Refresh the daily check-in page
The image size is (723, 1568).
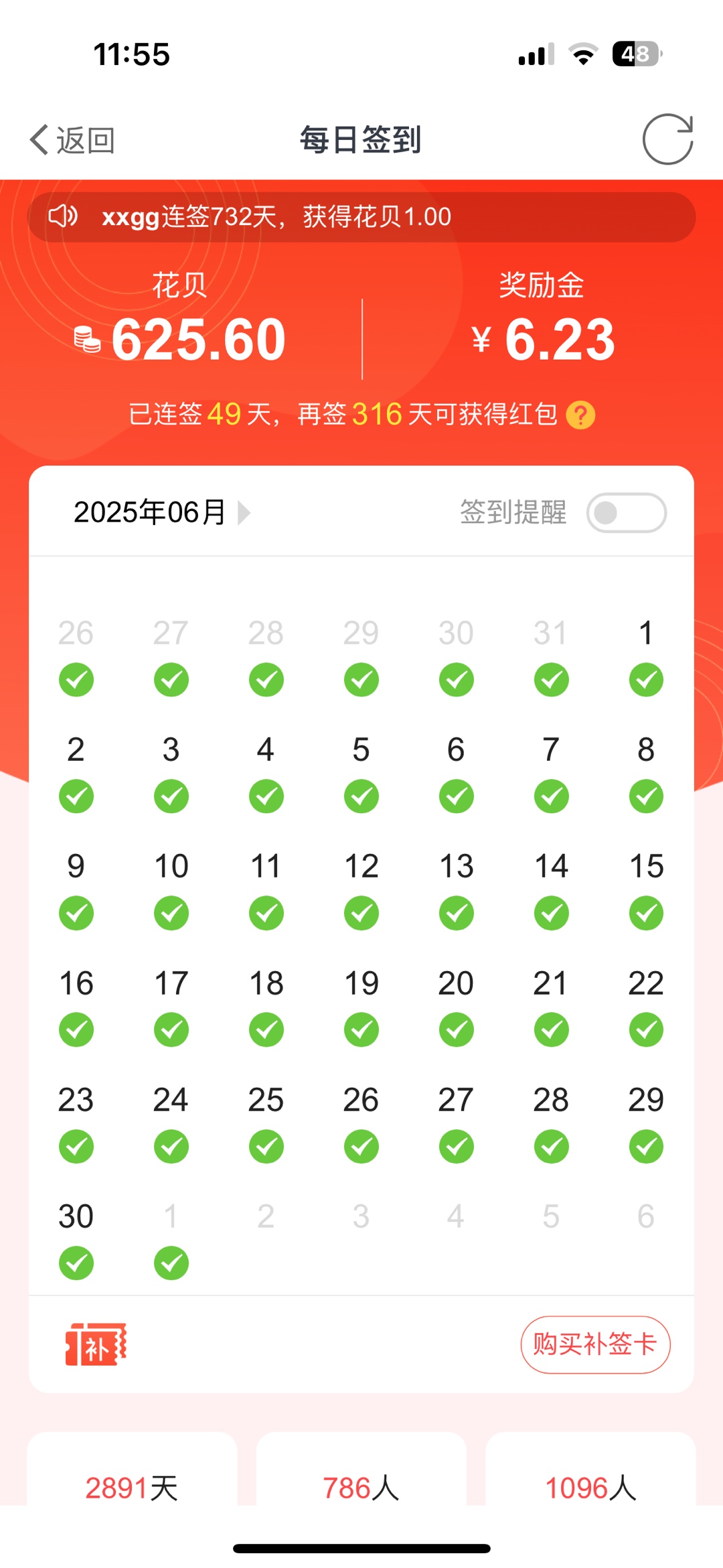(667, 139)
